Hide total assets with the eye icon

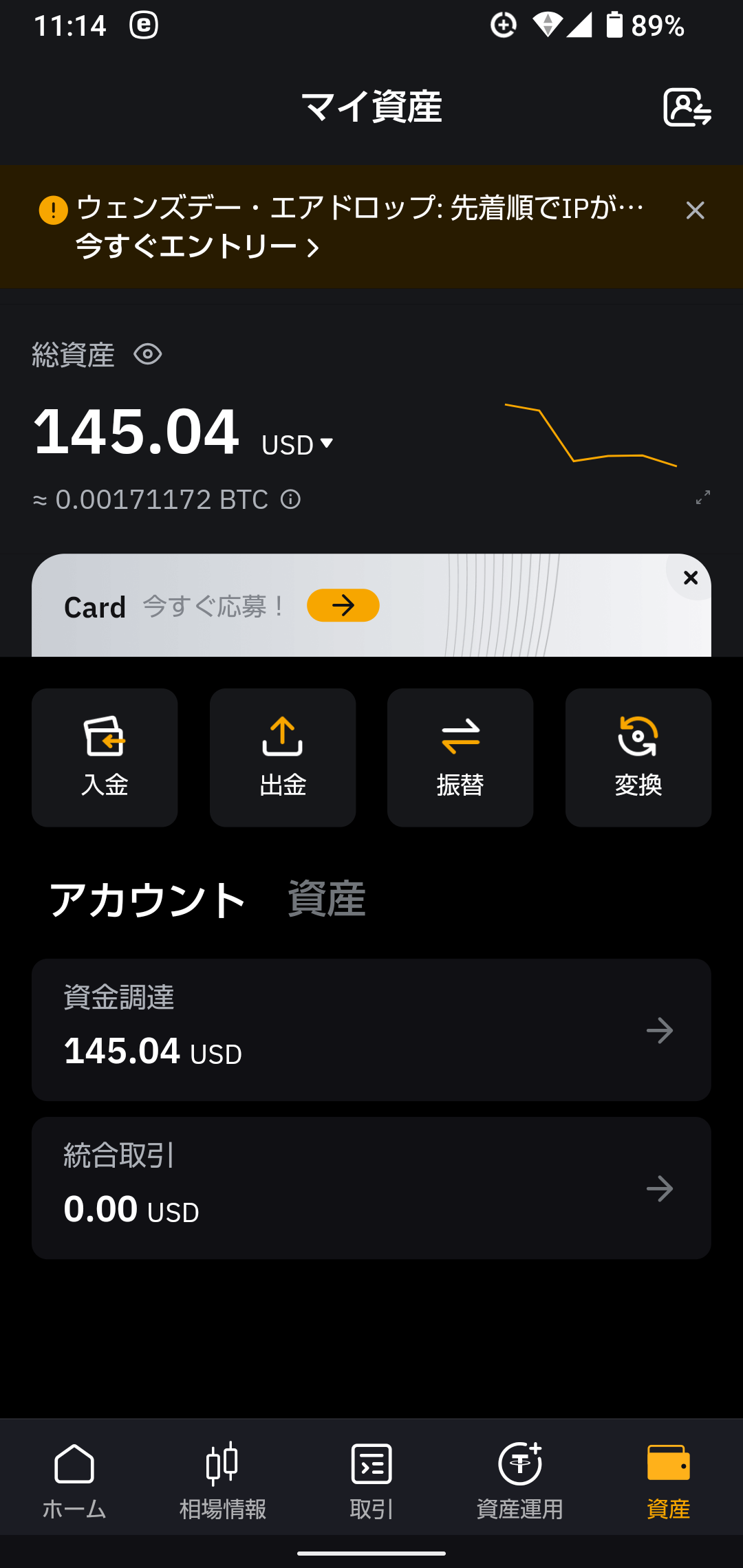point(148,355)
